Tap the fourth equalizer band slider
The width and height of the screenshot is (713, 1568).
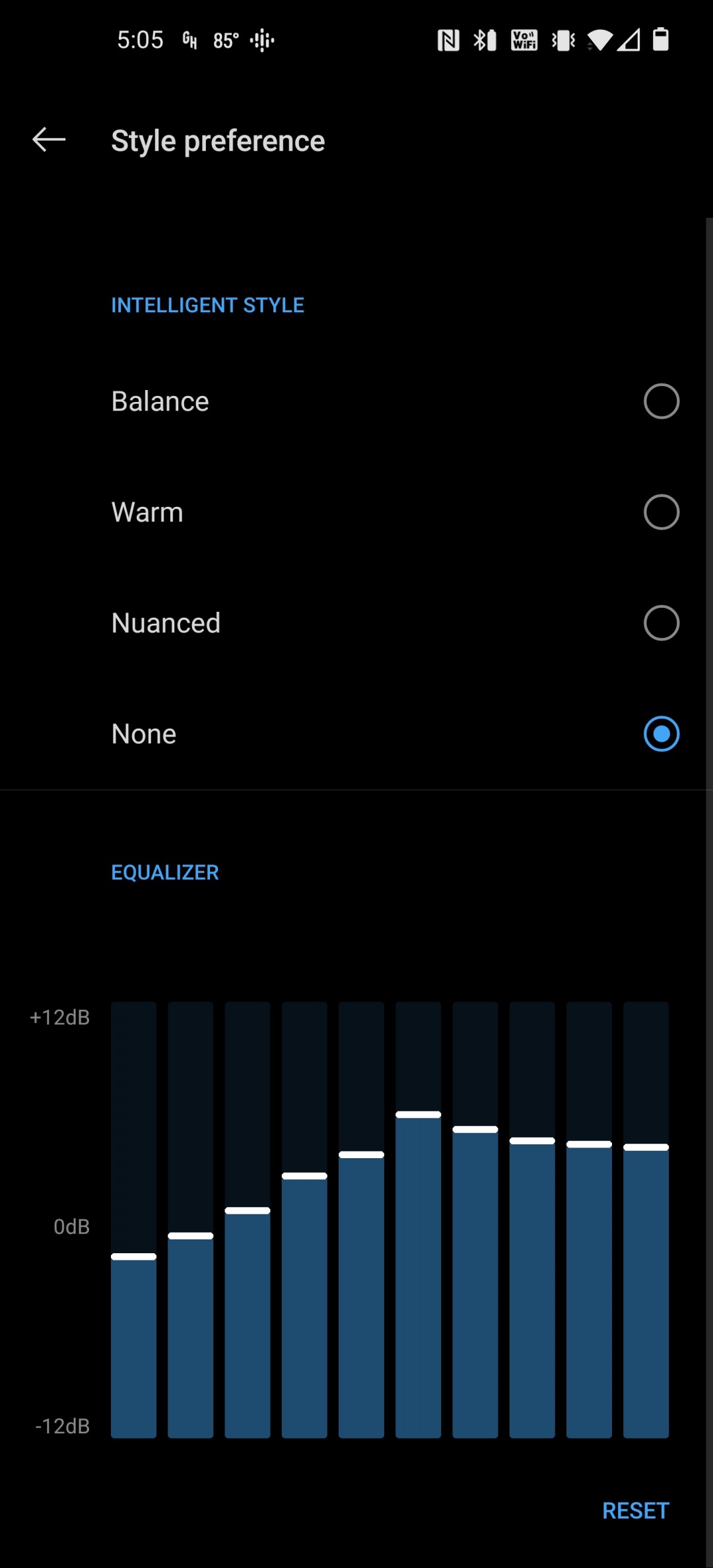point(304,1220)
